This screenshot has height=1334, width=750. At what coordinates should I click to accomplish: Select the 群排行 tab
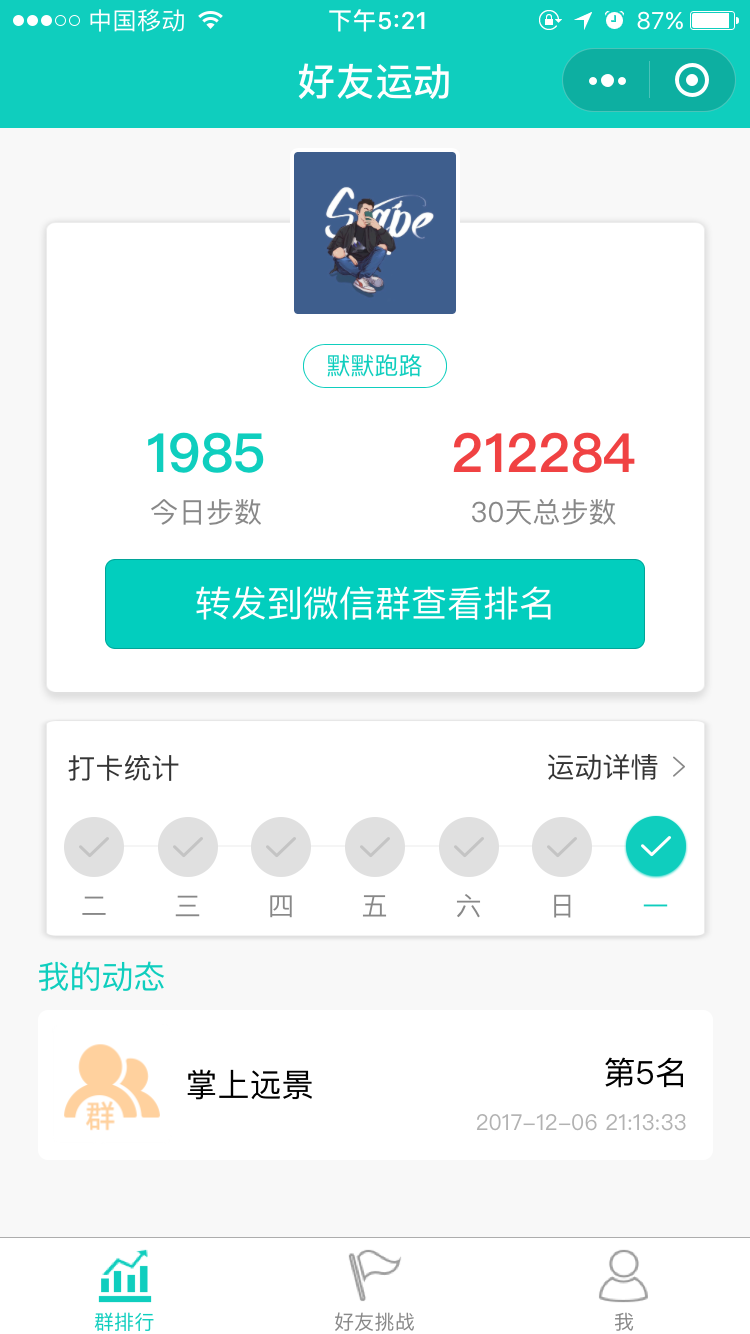pos(125,1290)
